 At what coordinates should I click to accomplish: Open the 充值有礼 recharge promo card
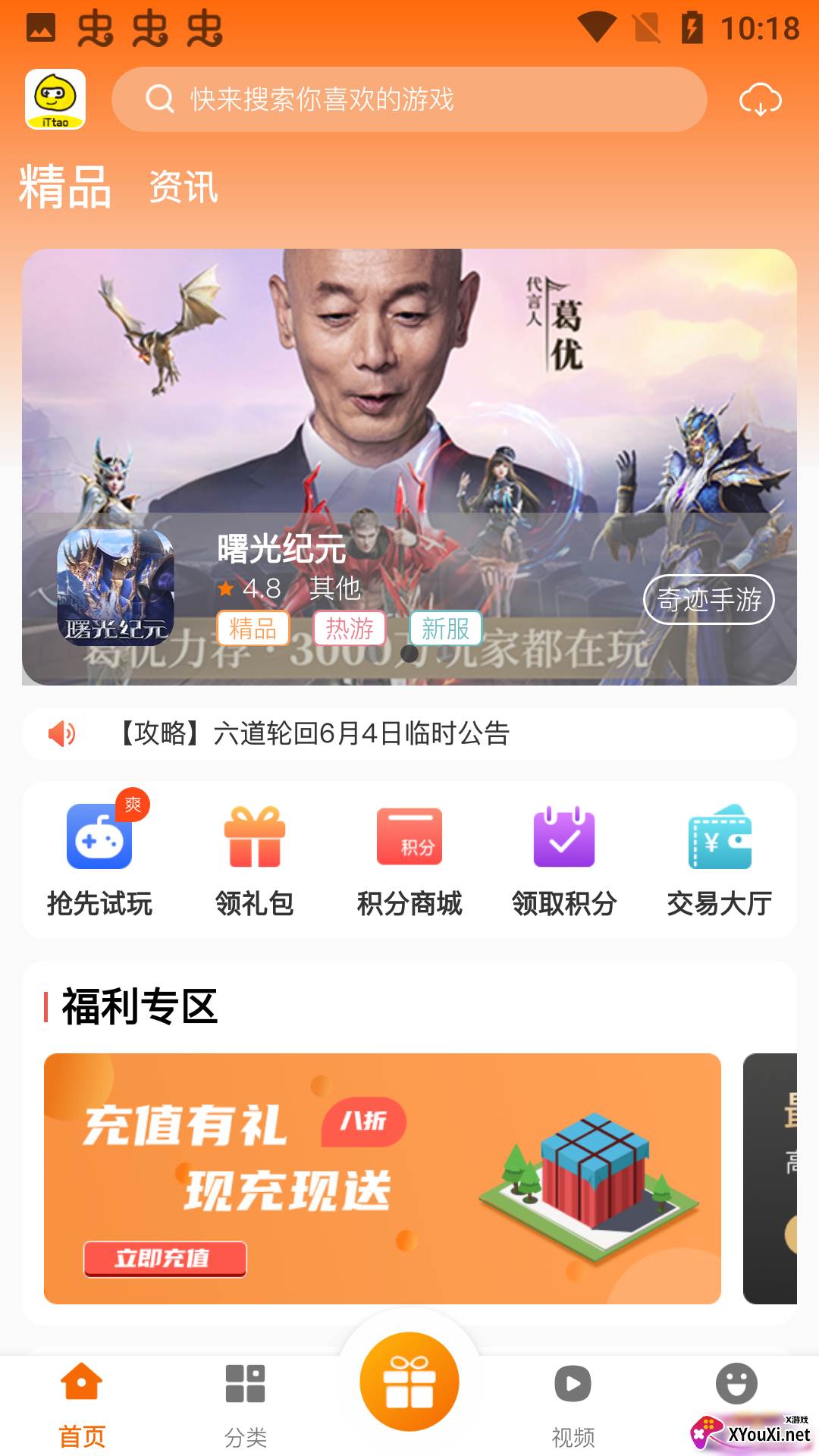point(382,1178)
